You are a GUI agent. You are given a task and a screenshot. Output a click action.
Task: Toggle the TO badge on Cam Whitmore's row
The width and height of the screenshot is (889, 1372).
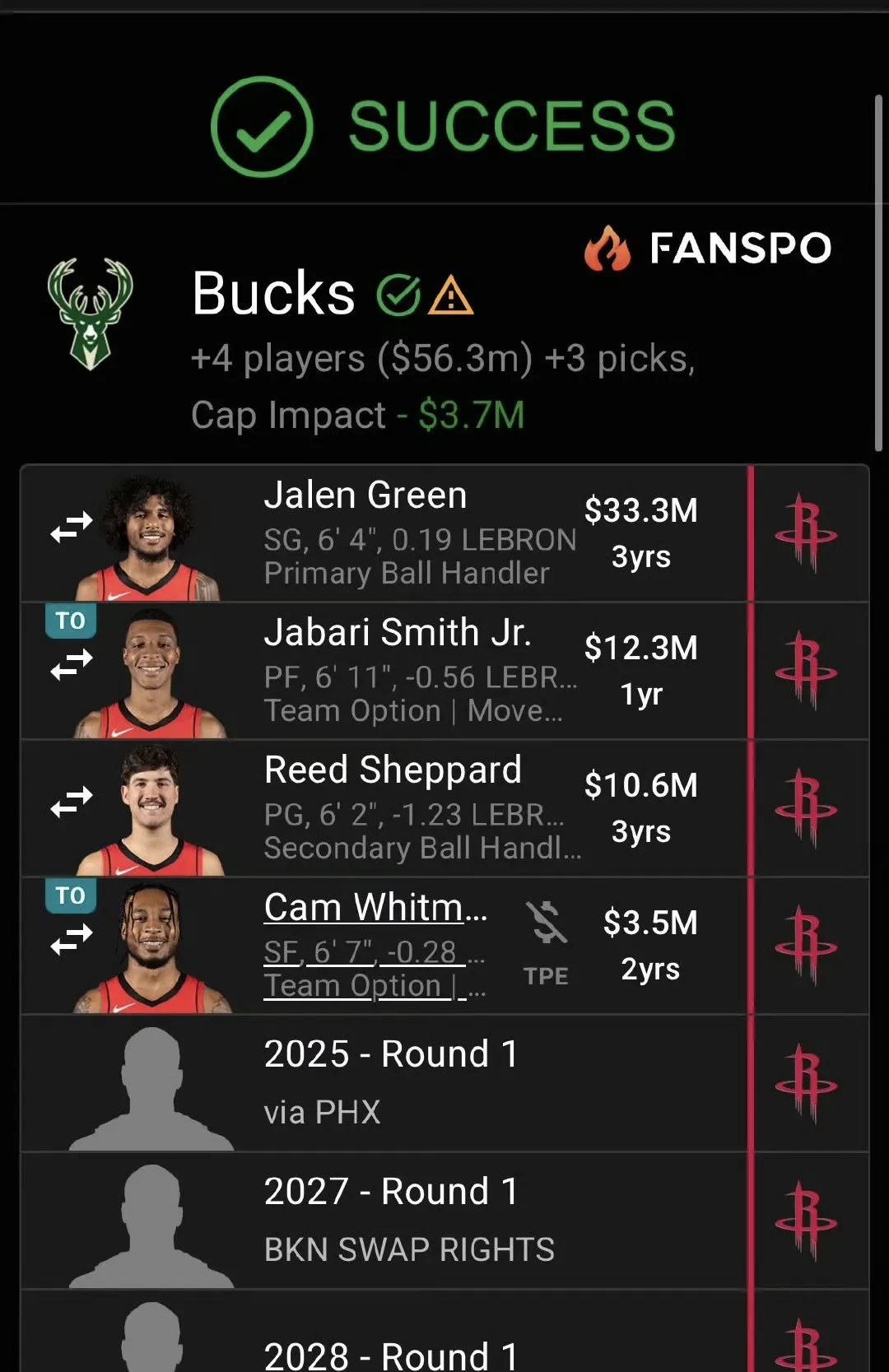point(71,896)
